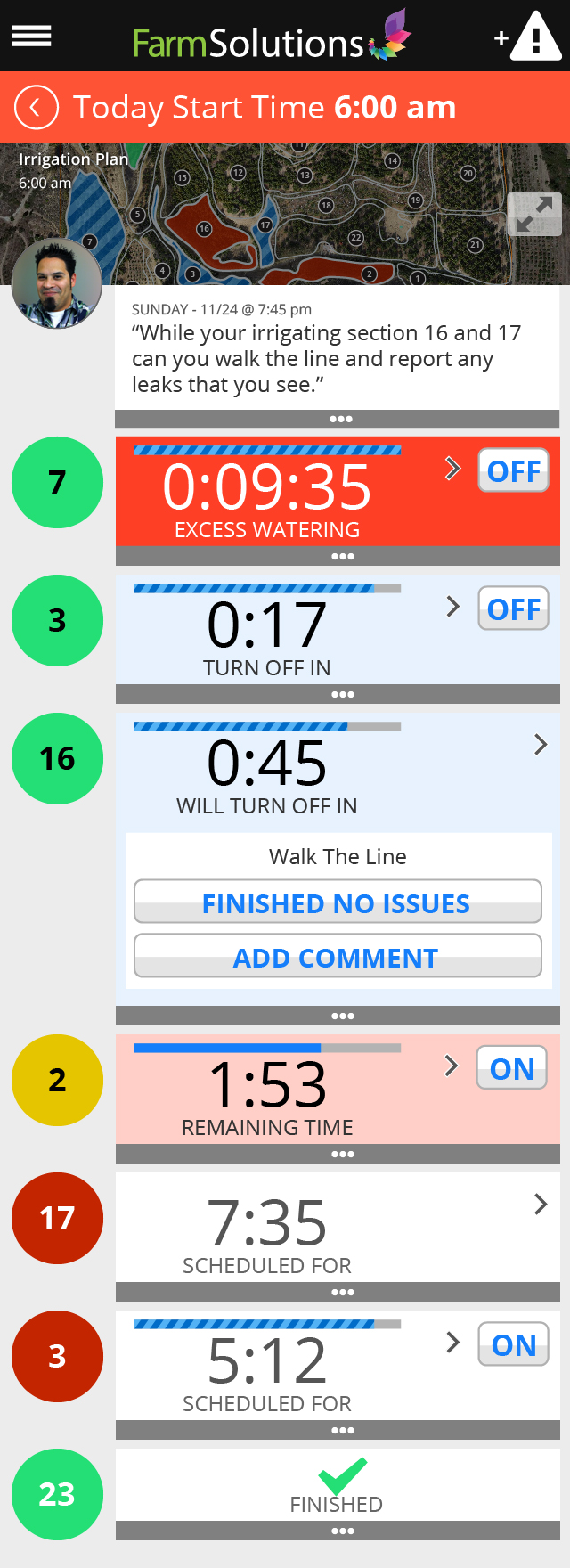Mark Walk The Line finished no issues
Viewport: 570px width, 1568px height.
click(338, 902)
